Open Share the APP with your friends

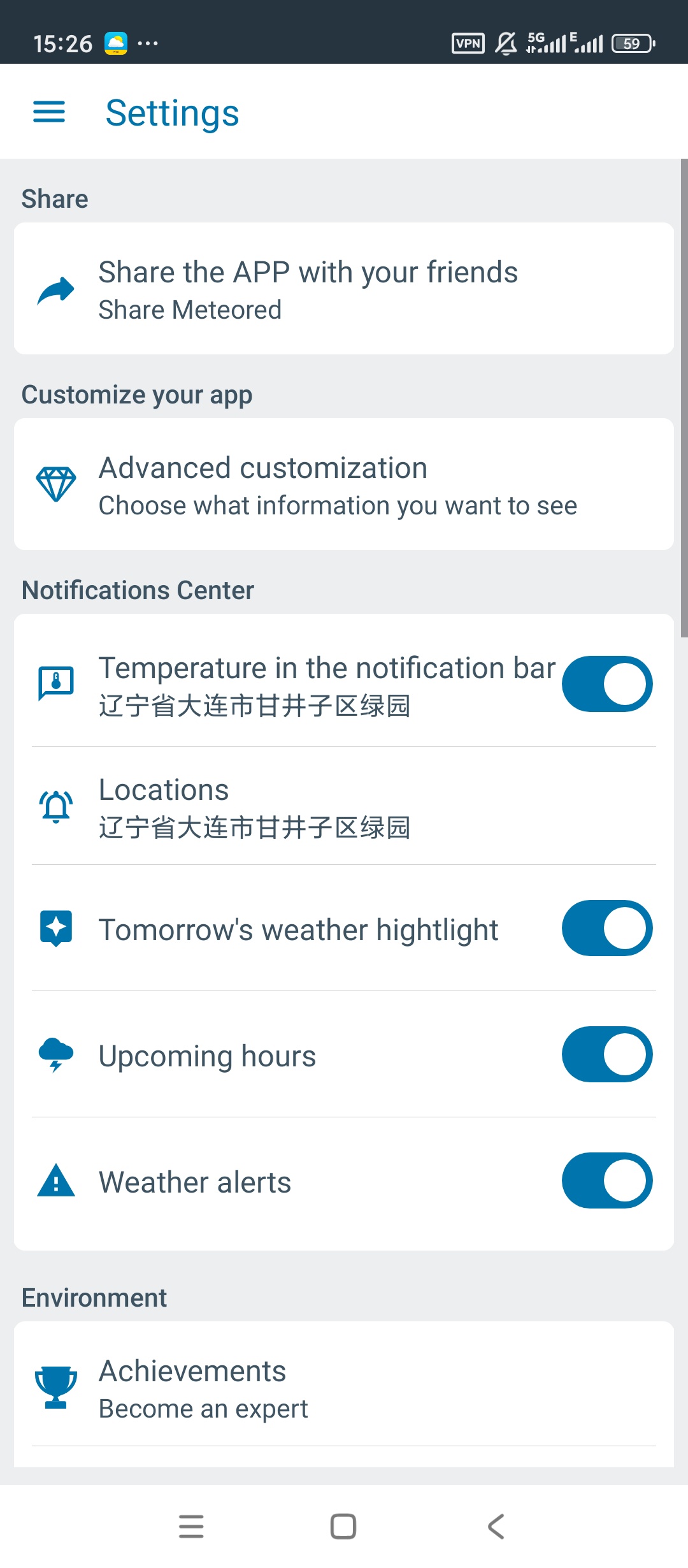pos(308,289)
